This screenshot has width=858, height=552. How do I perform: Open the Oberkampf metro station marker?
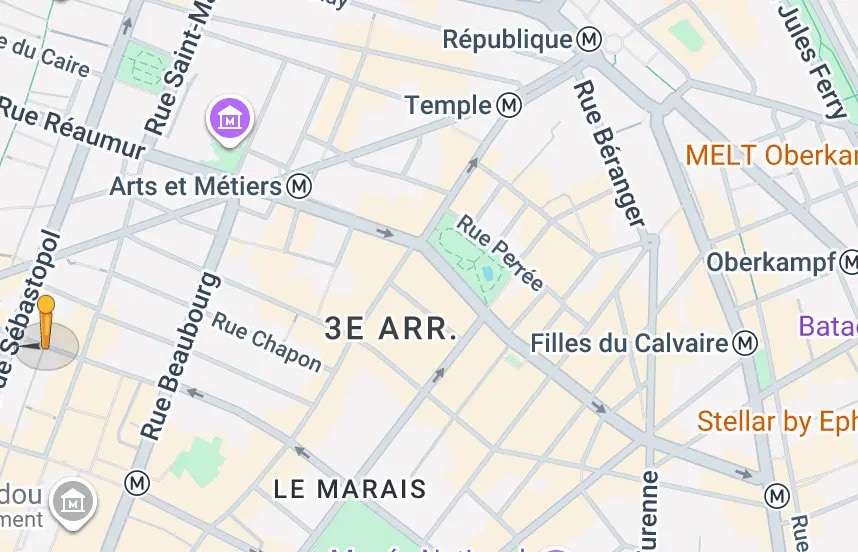pyautogui.click(x=850, y=262)
